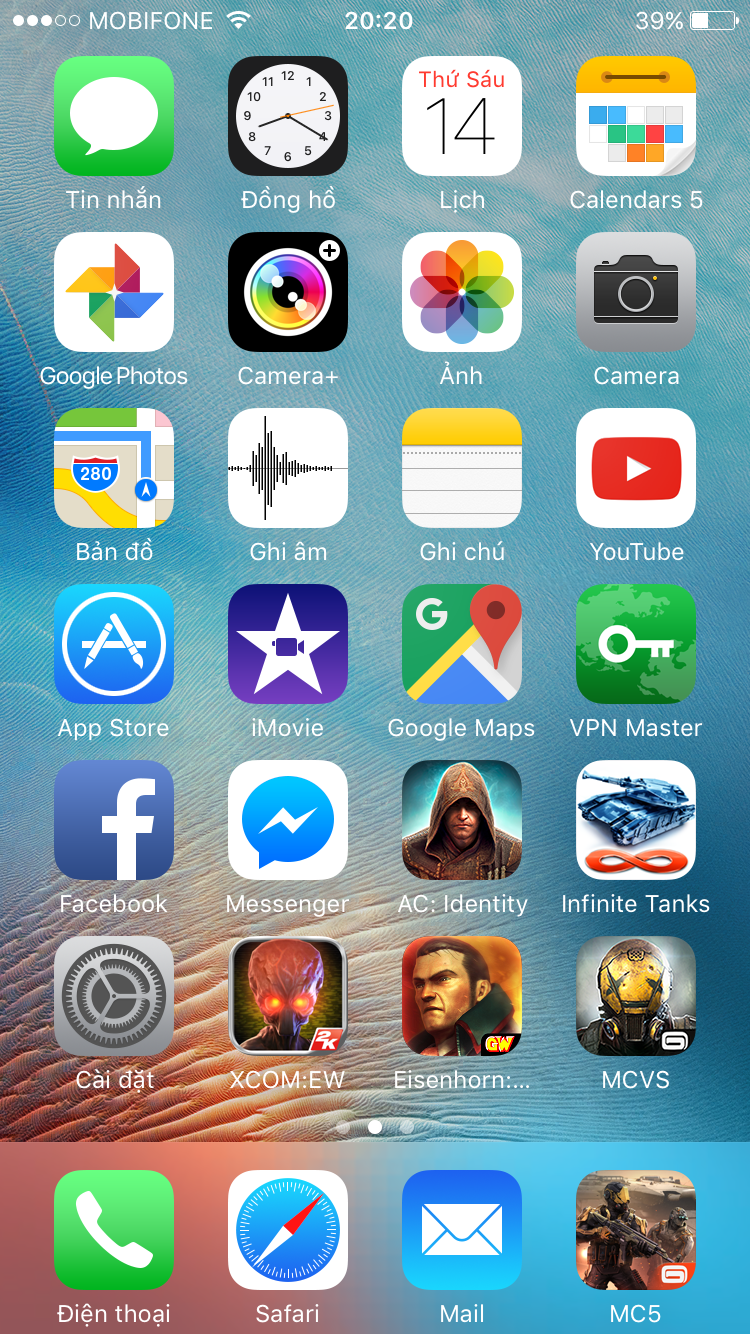Open the Tin nhắn messages app
This screenshot has width=750, height=1334.
pos(113,116)
